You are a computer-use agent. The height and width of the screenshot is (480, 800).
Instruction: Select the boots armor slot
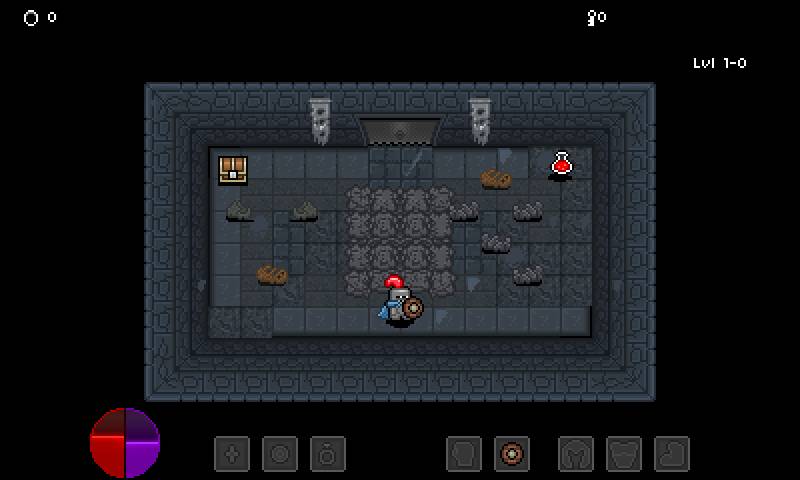point(671,454)
